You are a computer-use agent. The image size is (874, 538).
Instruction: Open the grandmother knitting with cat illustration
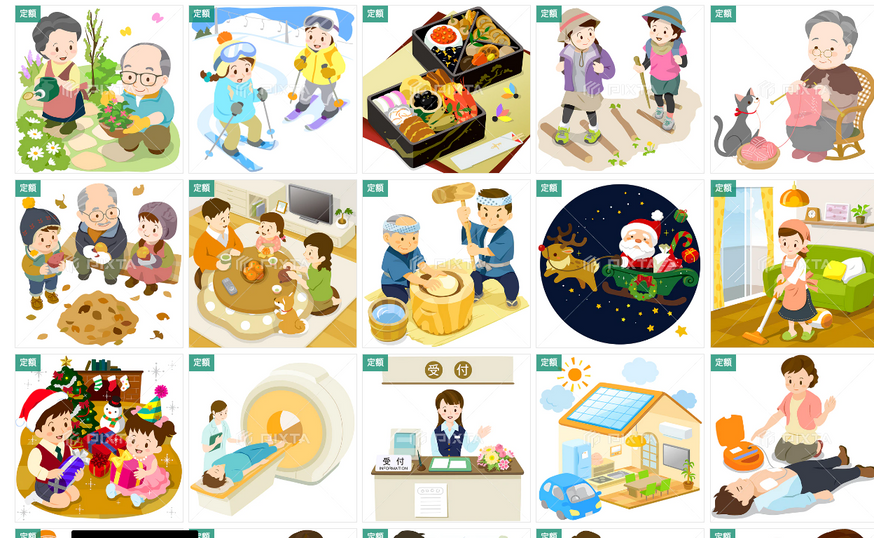792,90
